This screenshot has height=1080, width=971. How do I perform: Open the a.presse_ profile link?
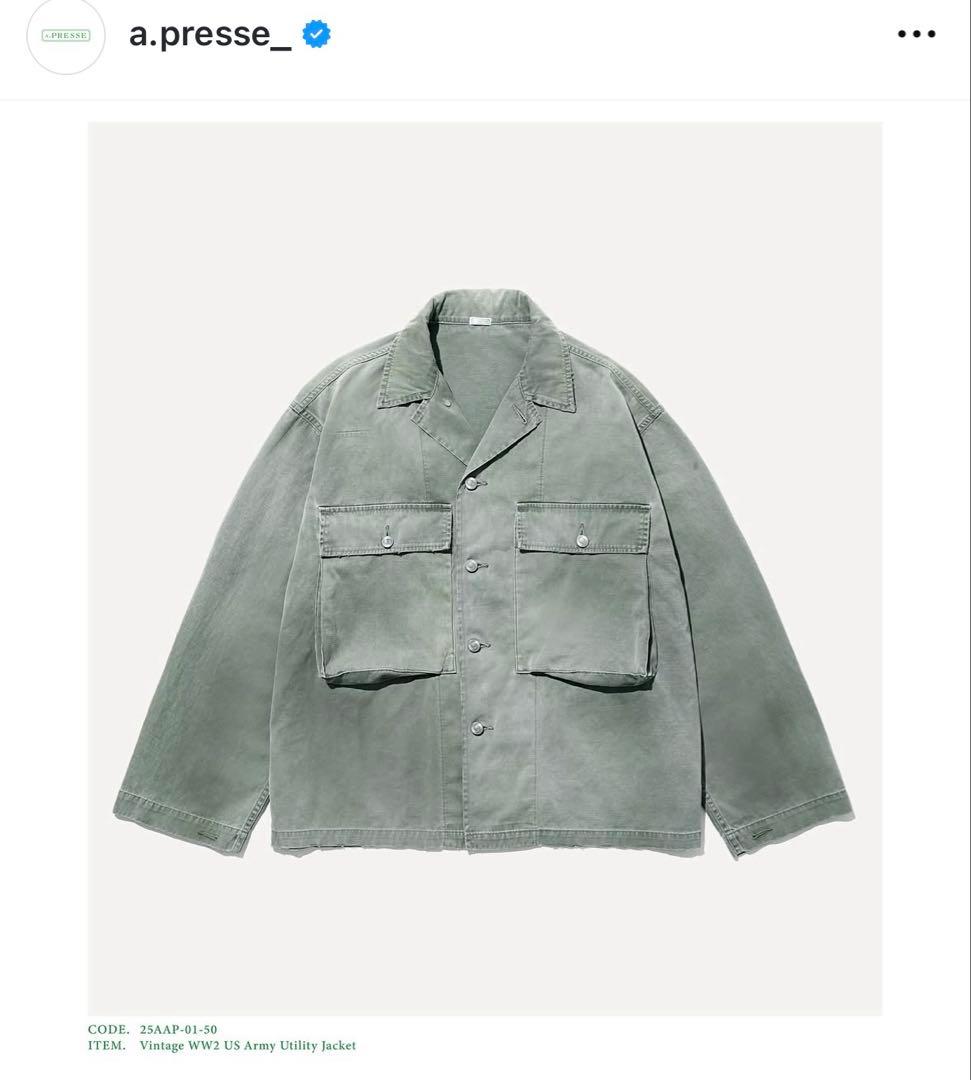[210, 33]
